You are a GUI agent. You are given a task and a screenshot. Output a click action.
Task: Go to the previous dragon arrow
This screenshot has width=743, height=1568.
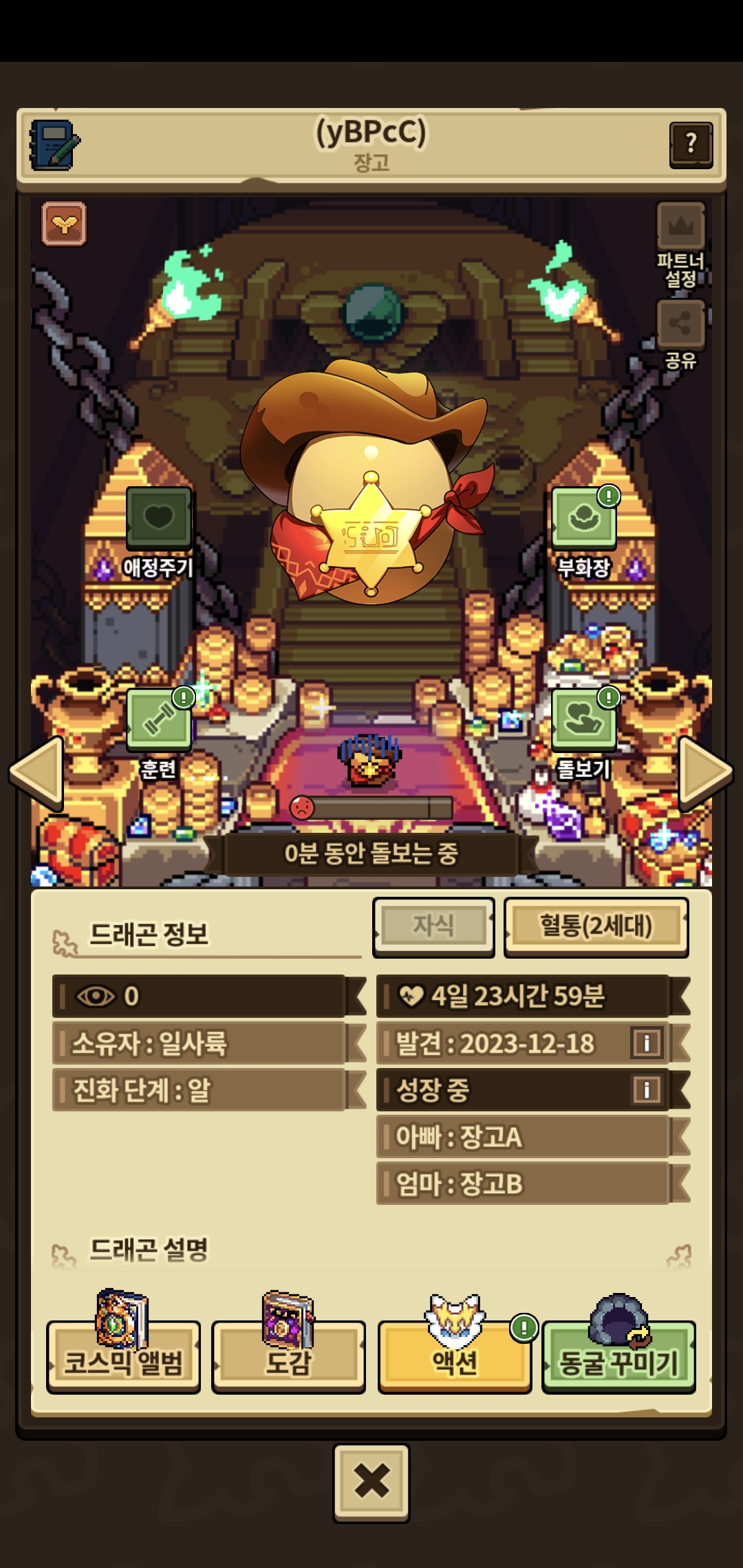pos(36,772)
